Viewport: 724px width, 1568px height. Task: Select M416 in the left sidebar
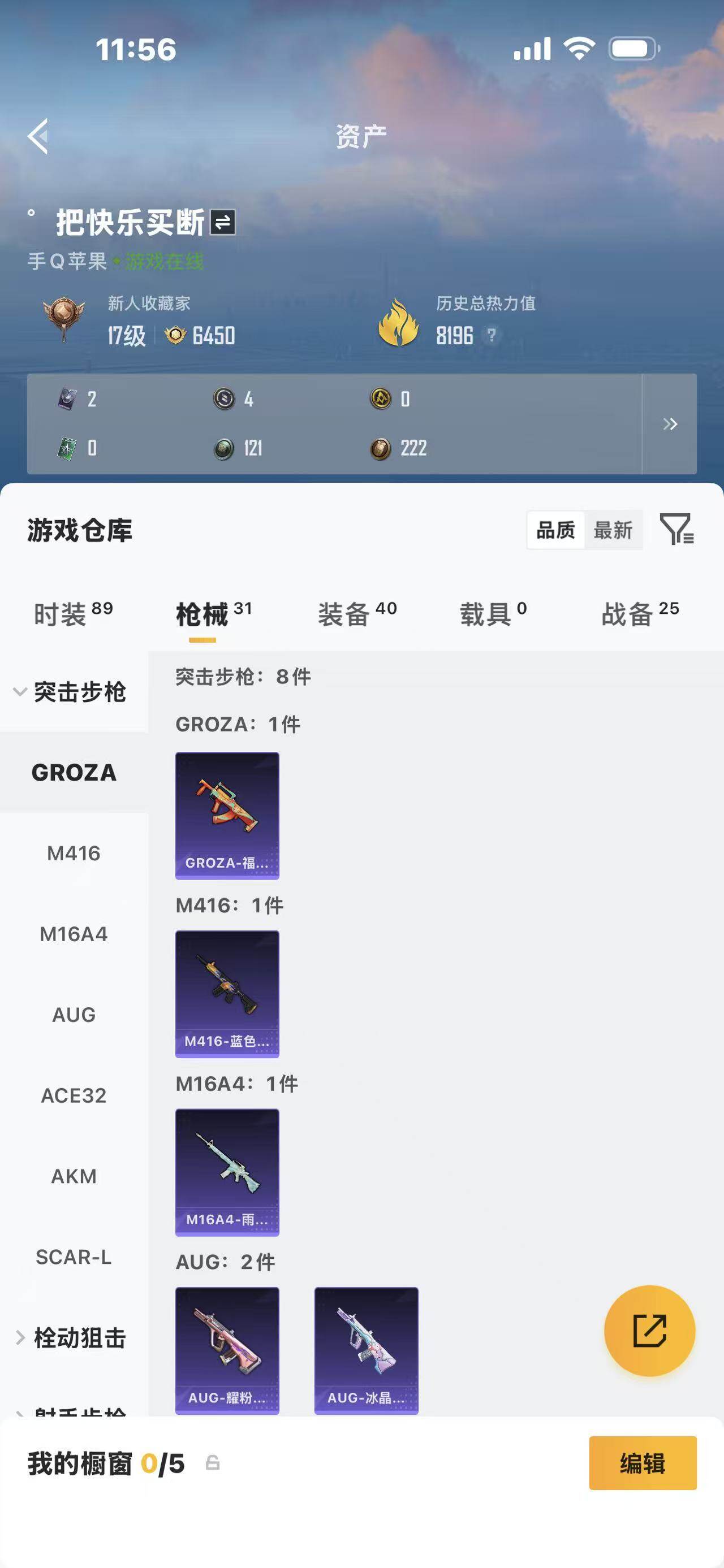click(x=74, y=854)
